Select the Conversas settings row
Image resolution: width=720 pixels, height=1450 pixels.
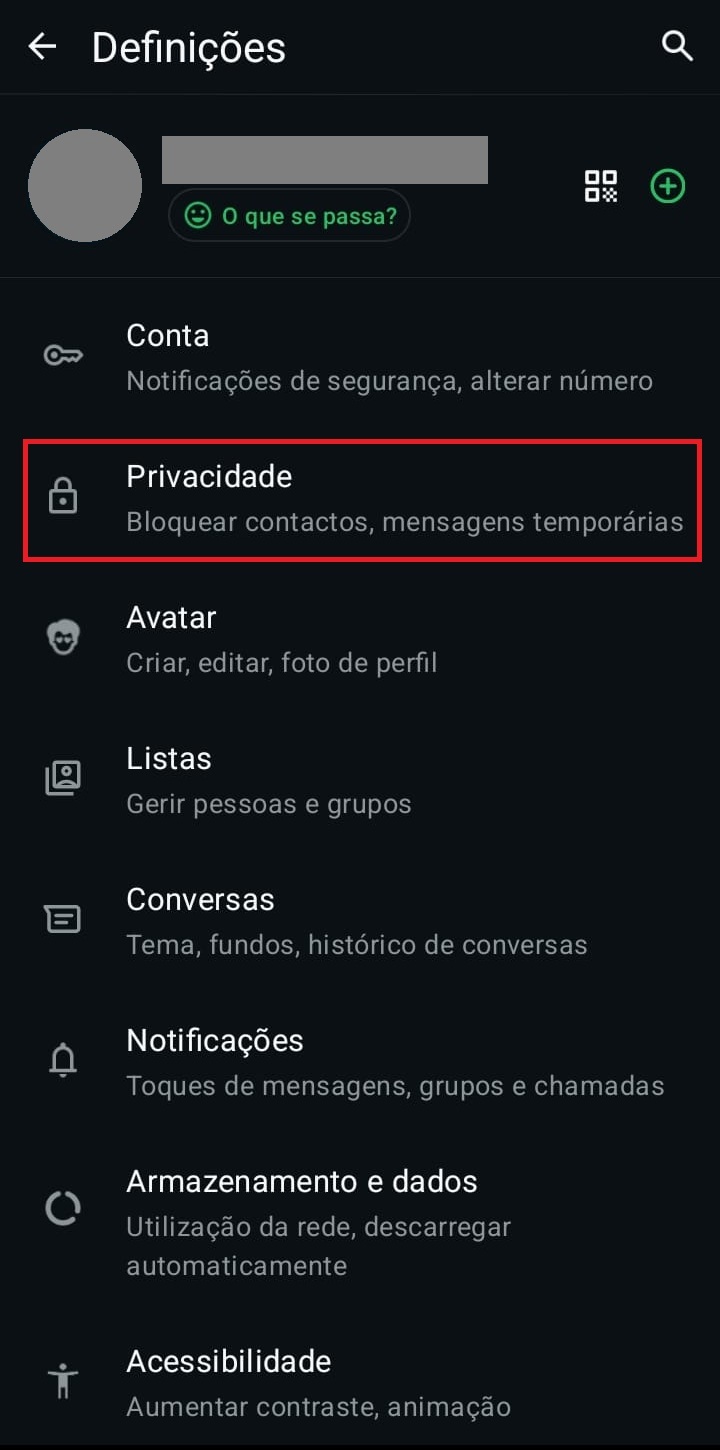360,921
